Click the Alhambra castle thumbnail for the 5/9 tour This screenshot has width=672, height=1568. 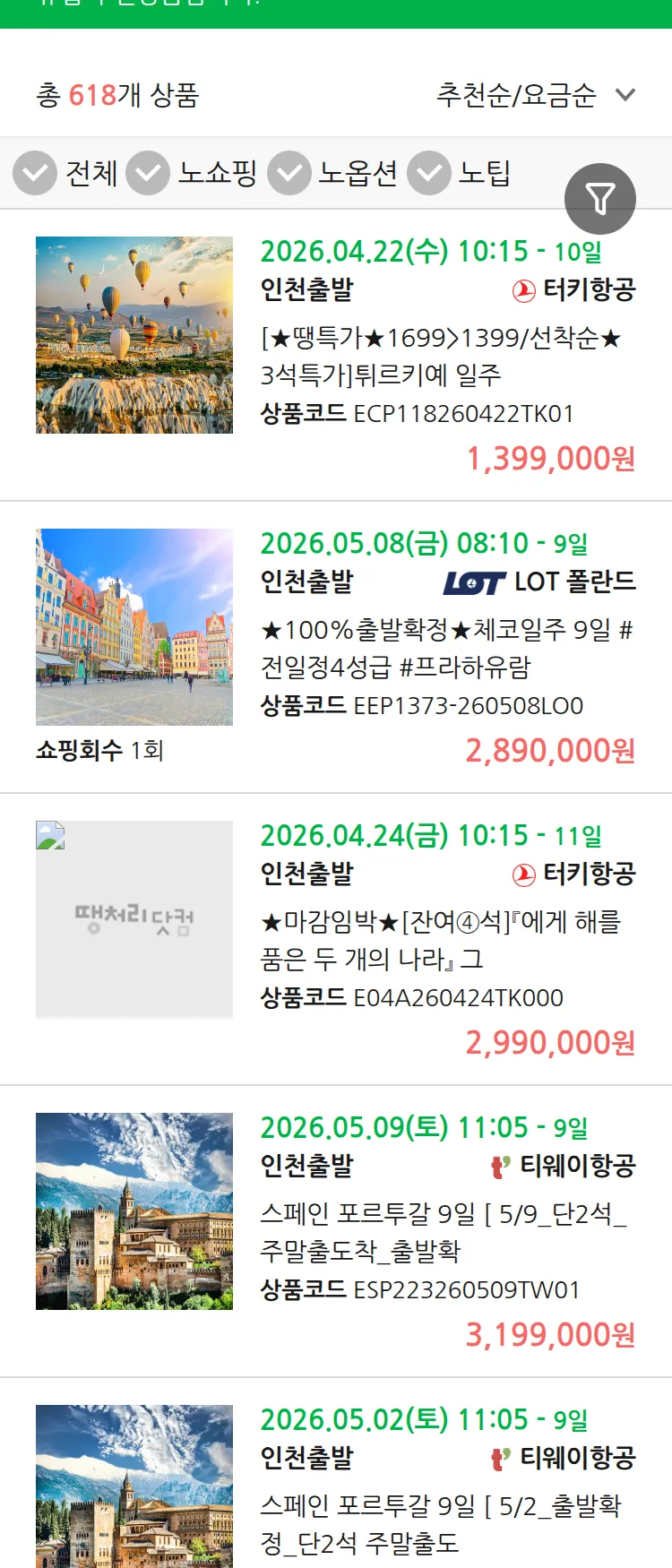coord(134,1210)
